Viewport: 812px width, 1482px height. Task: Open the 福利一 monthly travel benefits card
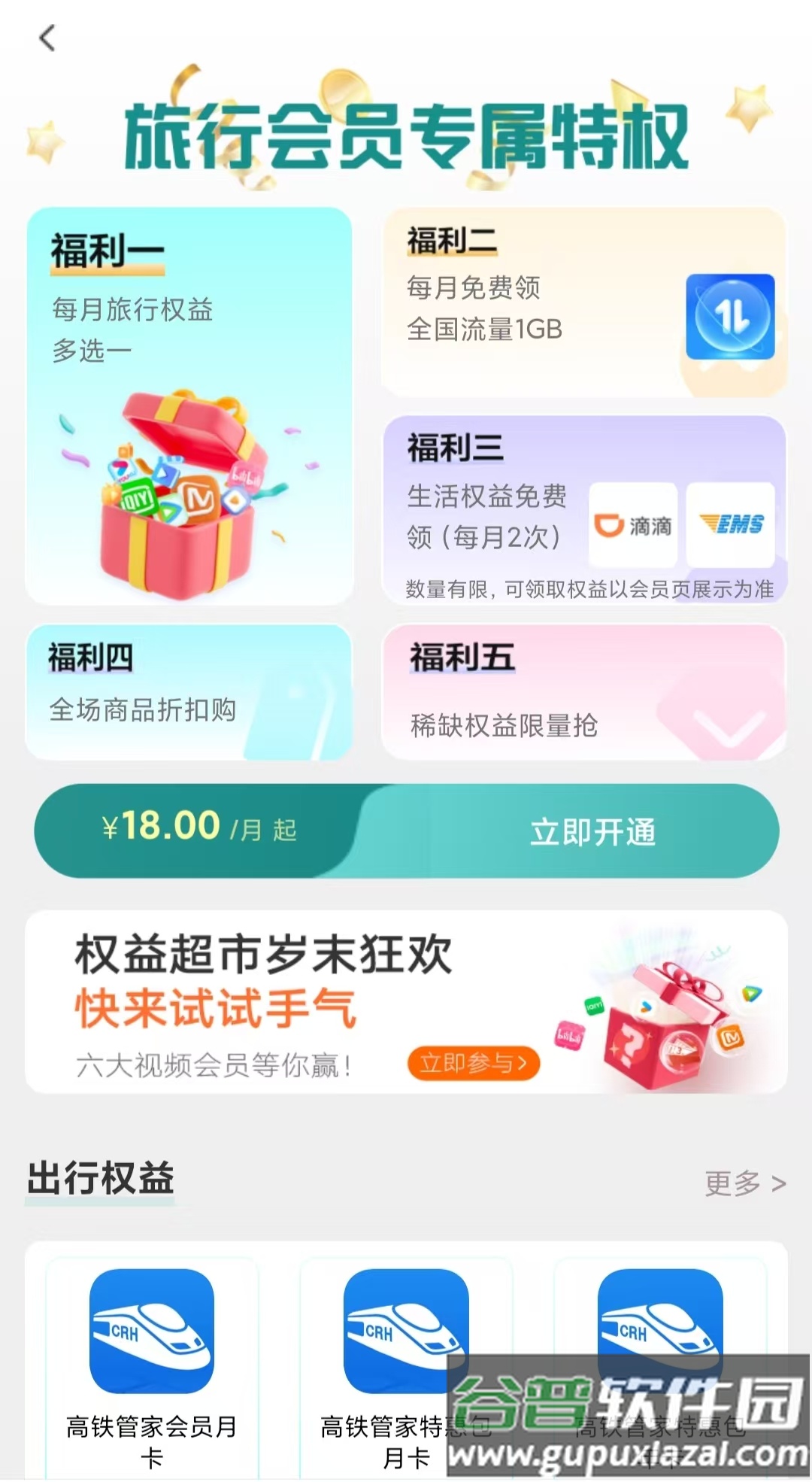pyautogui.click(x=189, y=406)
